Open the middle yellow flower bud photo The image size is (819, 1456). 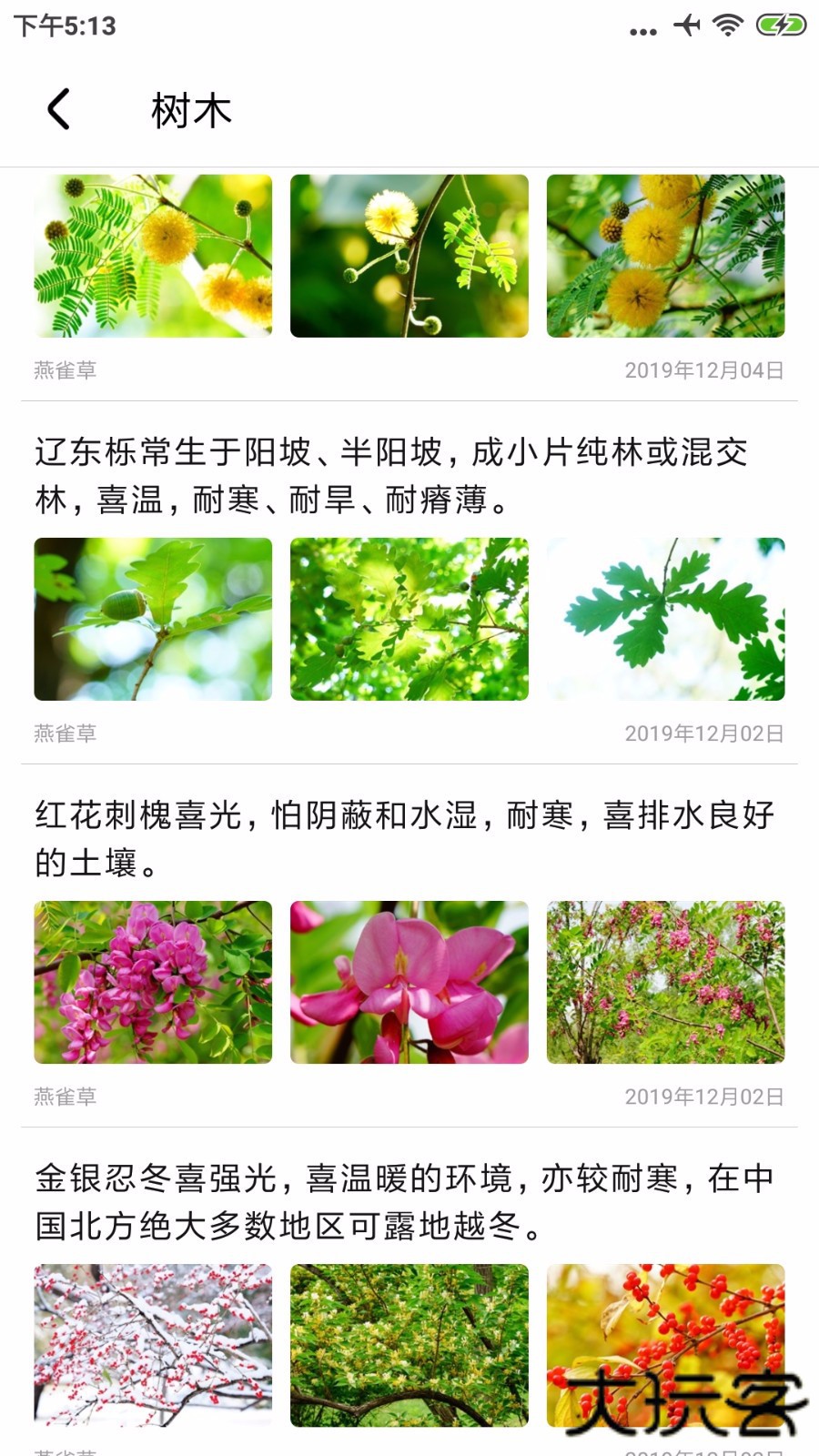pos(409,256)
